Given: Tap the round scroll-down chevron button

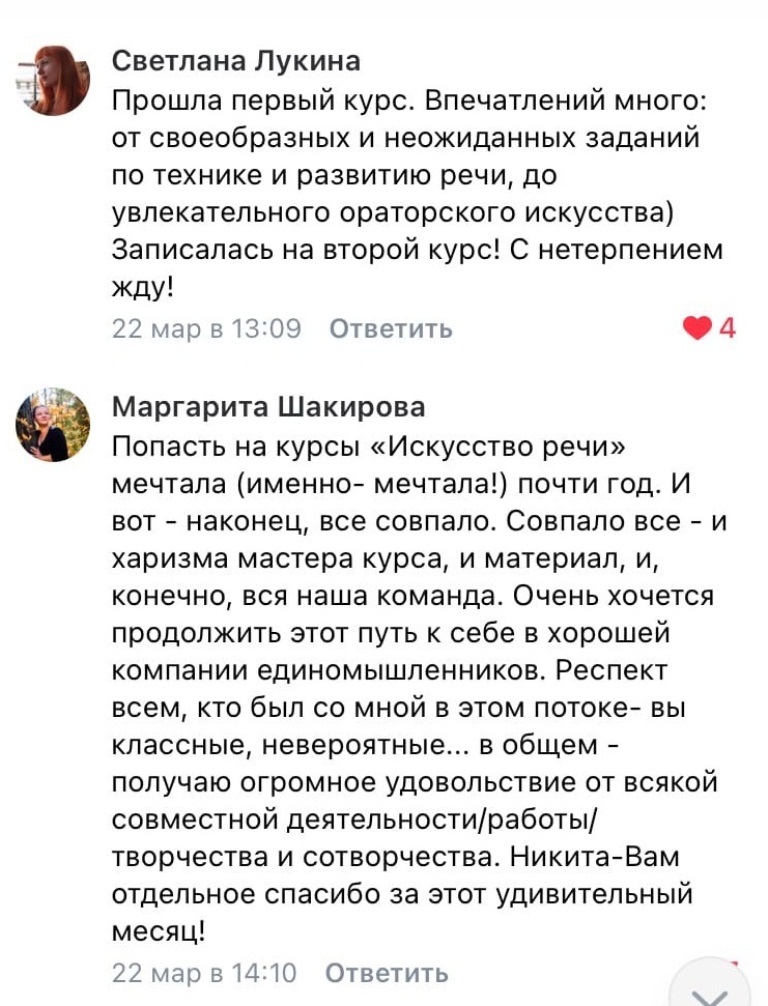Looking at the screenshot, I should pyautogui.click(x=710, y=985).
